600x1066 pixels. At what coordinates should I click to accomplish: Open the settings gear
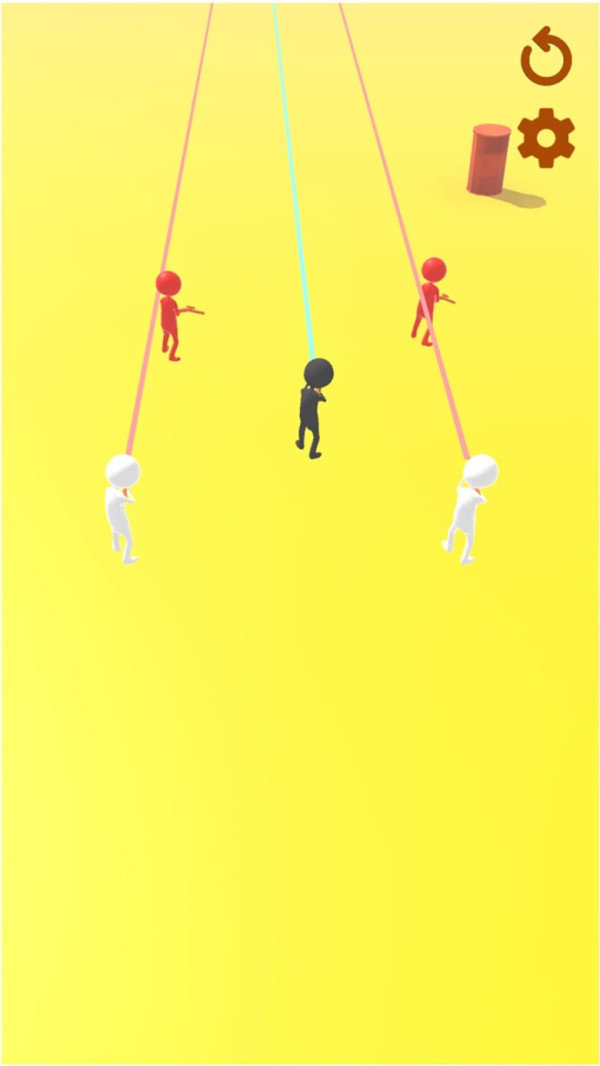(546, 138)
